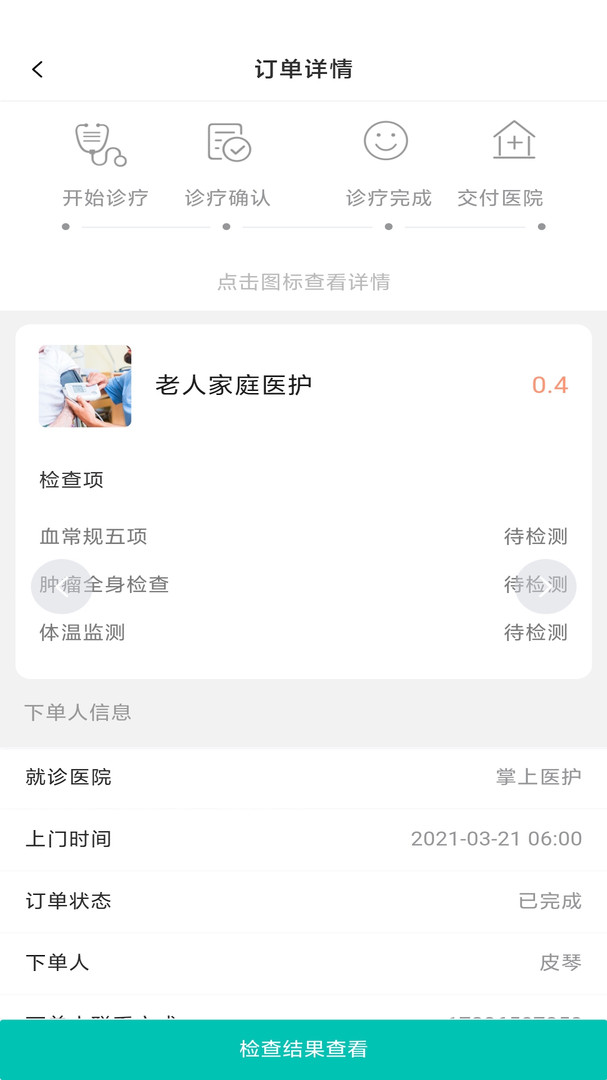Go back from the order details page
The width and height of the screenshot is (607, 1080).
click(38, 69)
